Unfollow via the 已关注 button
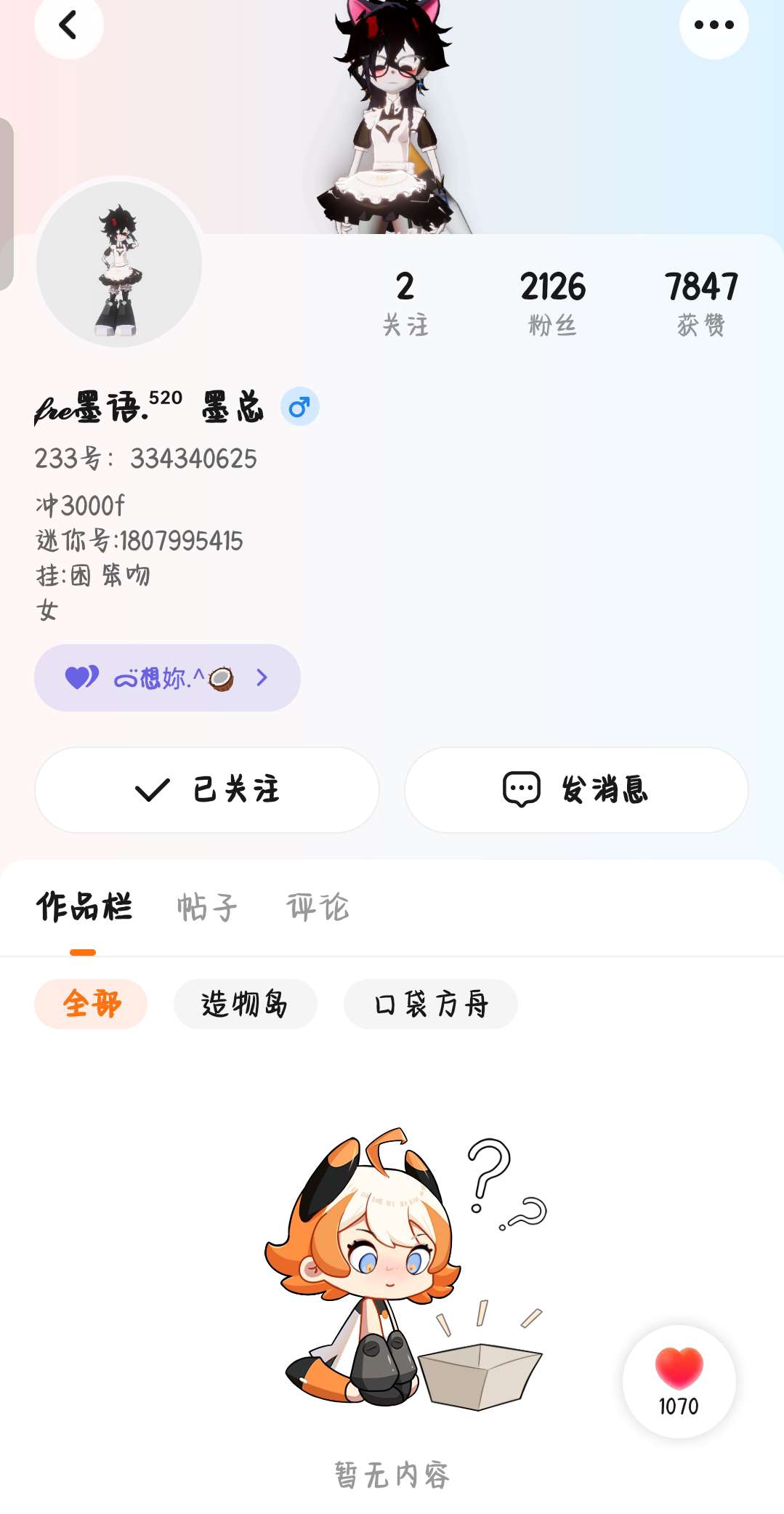The width and height of the screenshot is (784, 1514). [x=207, y=789]
